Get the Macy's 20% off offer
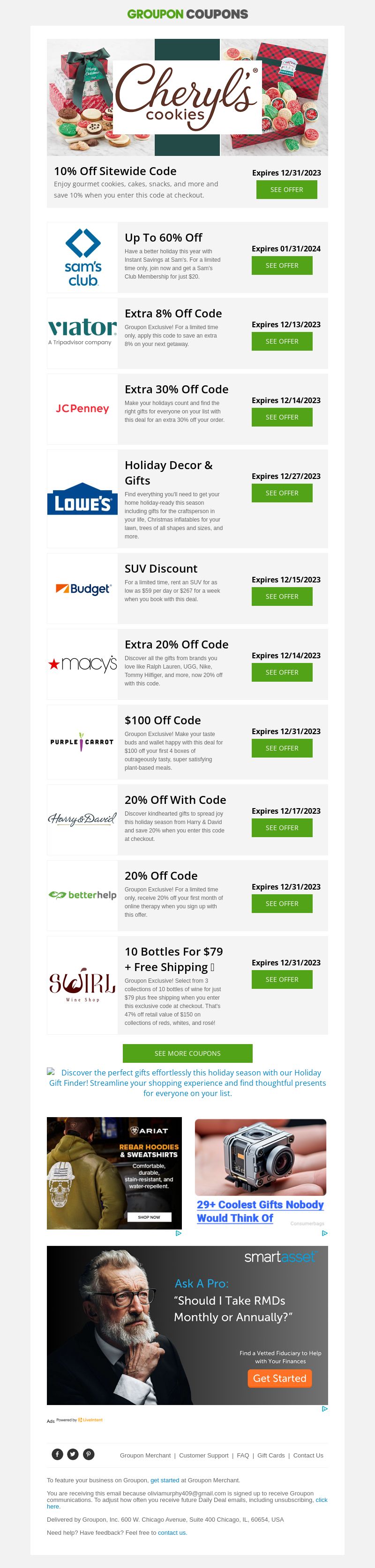 click(282, 672)
